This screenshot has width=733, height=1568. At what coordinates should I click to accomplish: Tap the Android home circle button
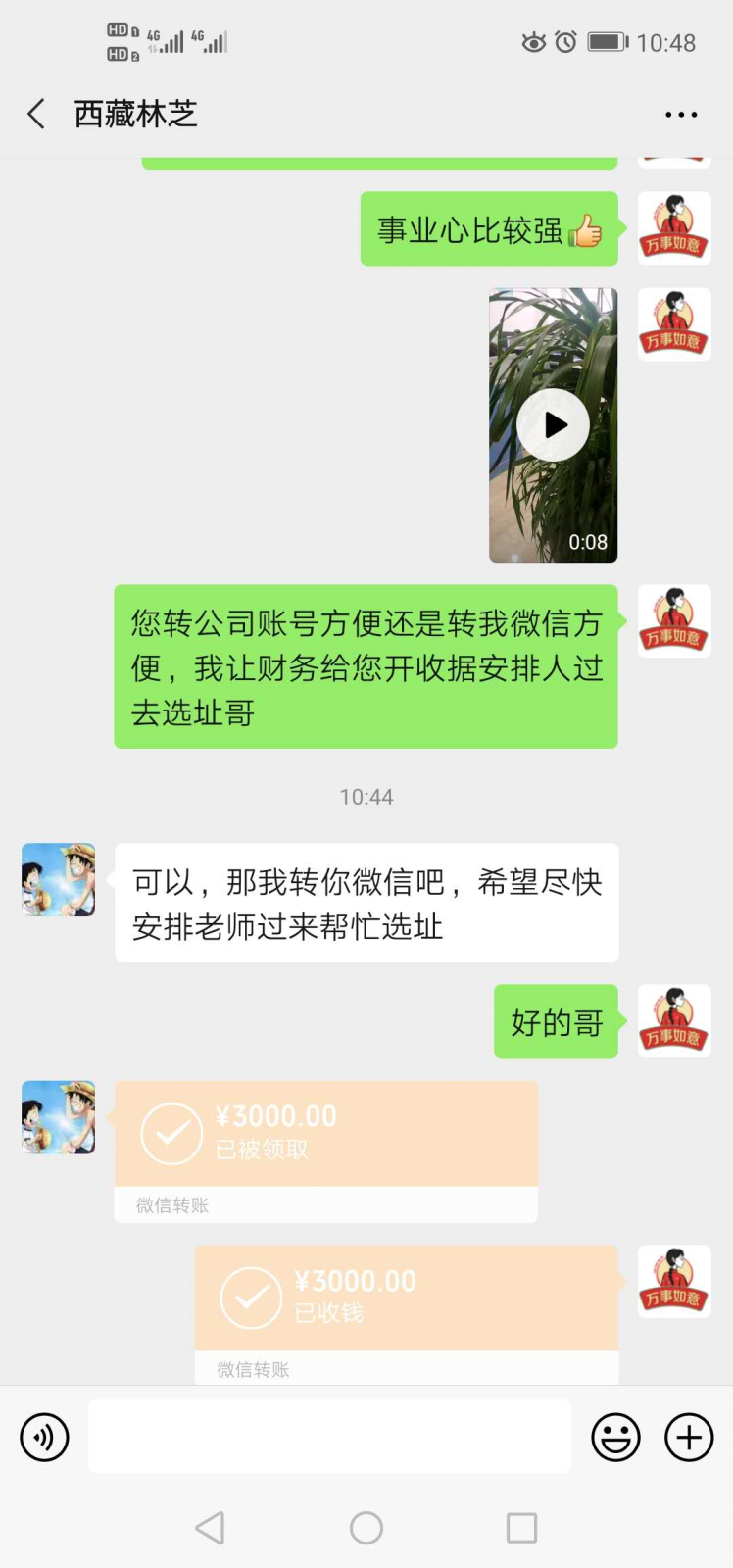coord(366,1526)
